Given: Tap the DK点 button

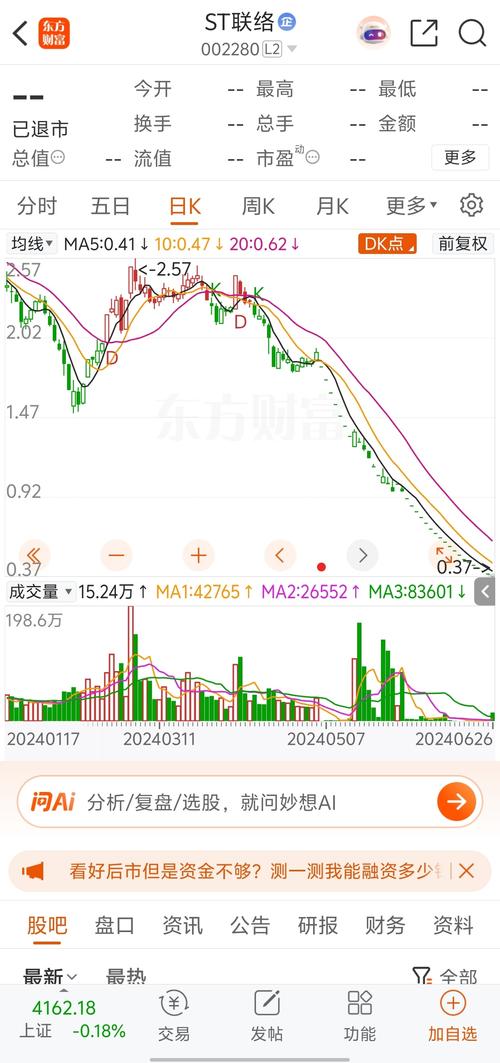Looking at the screenshot, I should [x=387, y=244].
